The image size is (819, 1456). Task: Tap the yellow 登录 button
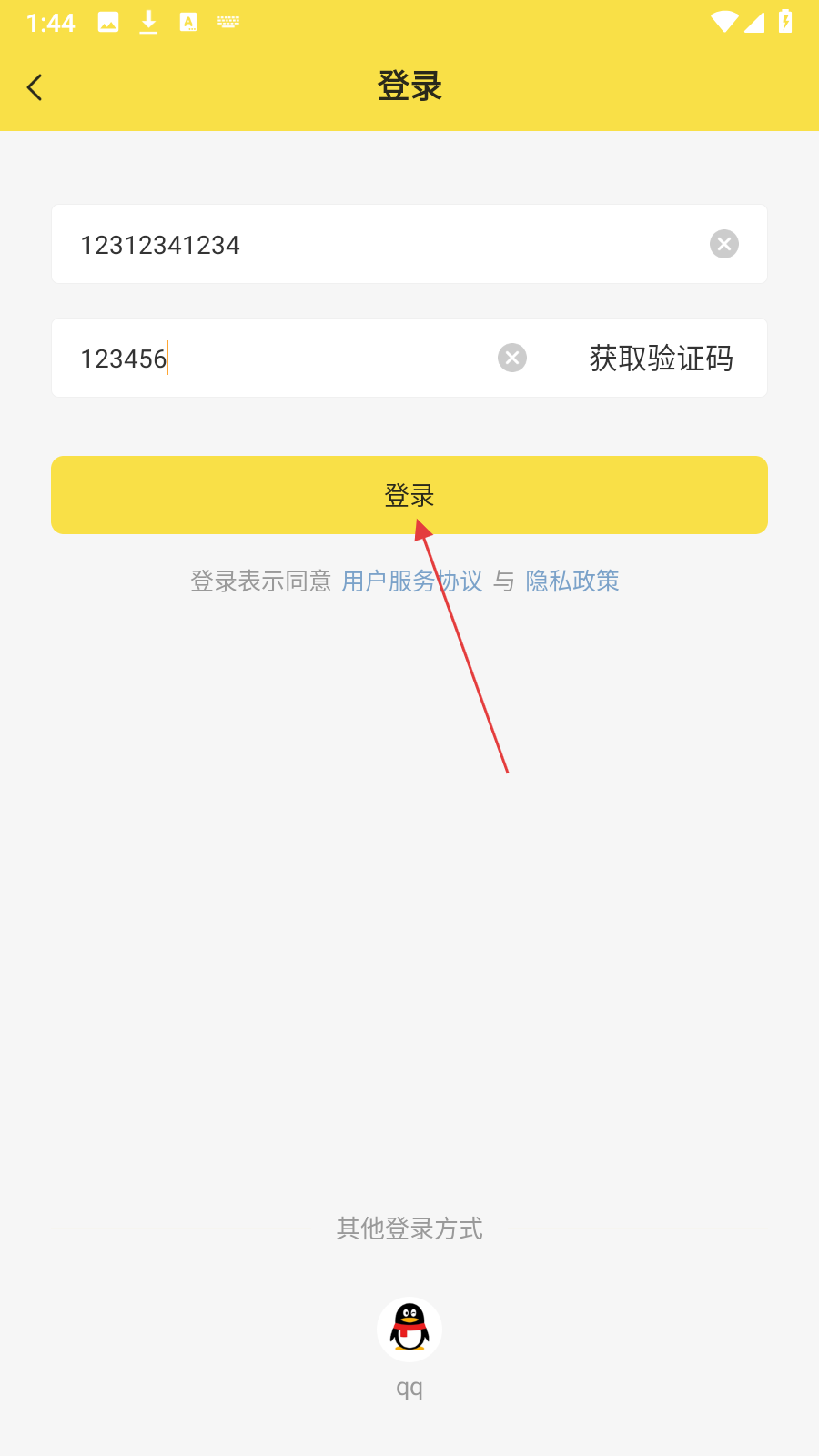point(409,495)
